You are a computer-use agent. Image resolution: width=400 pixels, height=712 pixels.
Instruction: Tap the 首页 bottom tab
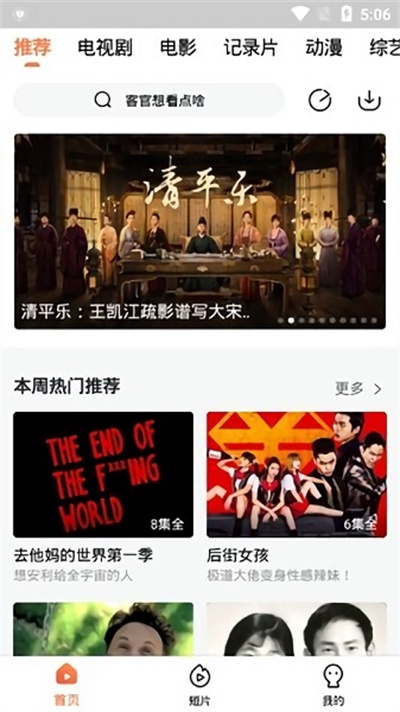point(67,685)
